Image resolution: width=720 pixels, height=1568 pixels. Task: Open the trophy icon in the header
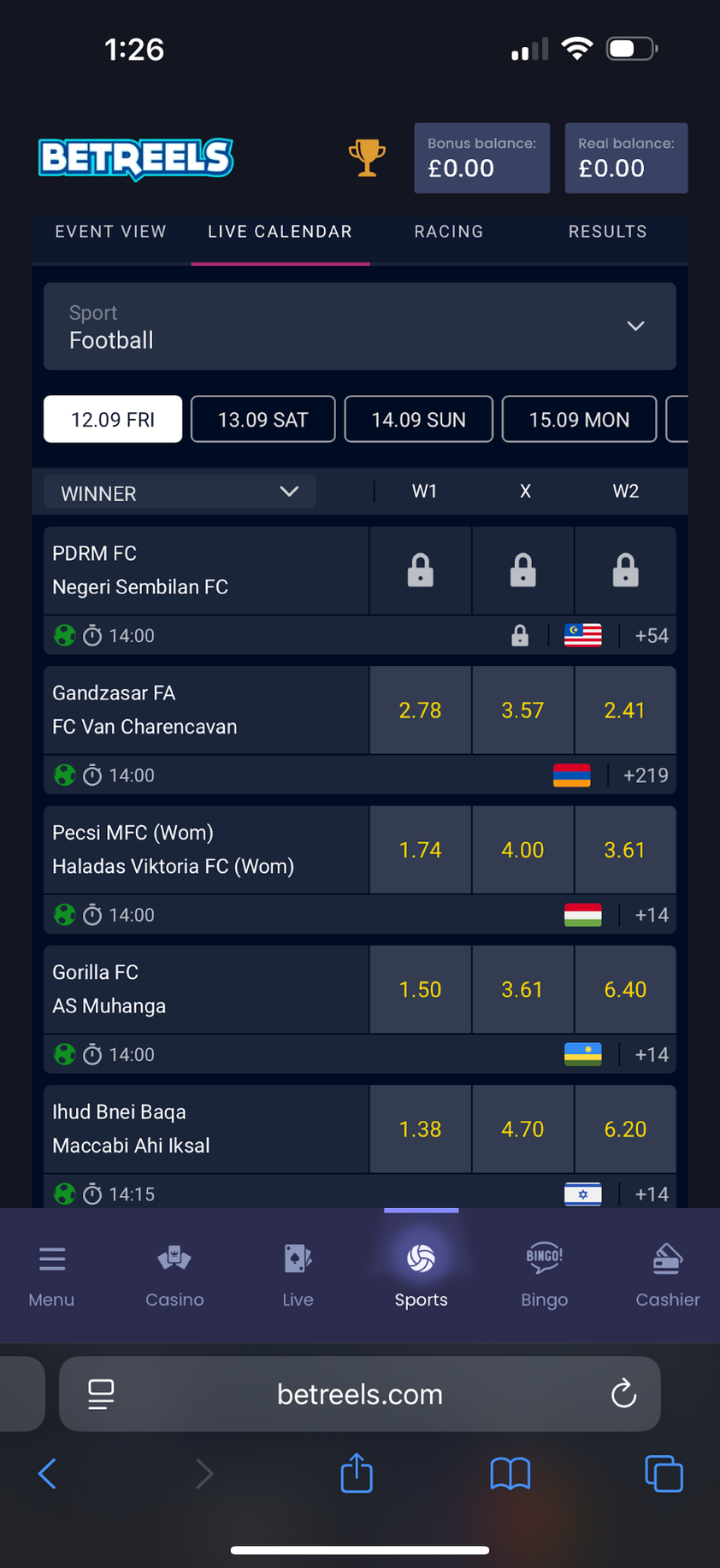click(x=367, y=158)
